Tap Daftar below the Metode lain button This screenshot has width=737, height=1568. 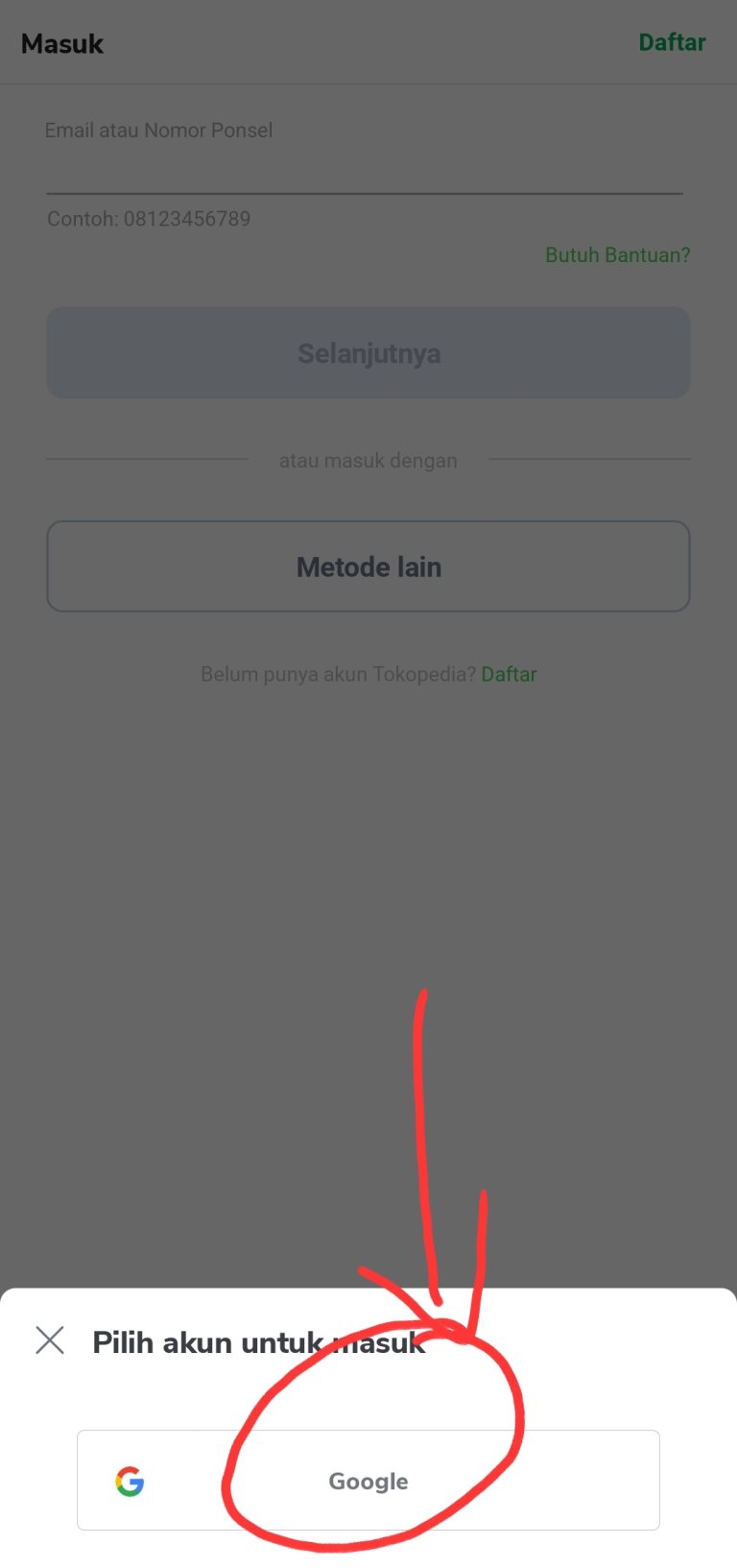509,674
